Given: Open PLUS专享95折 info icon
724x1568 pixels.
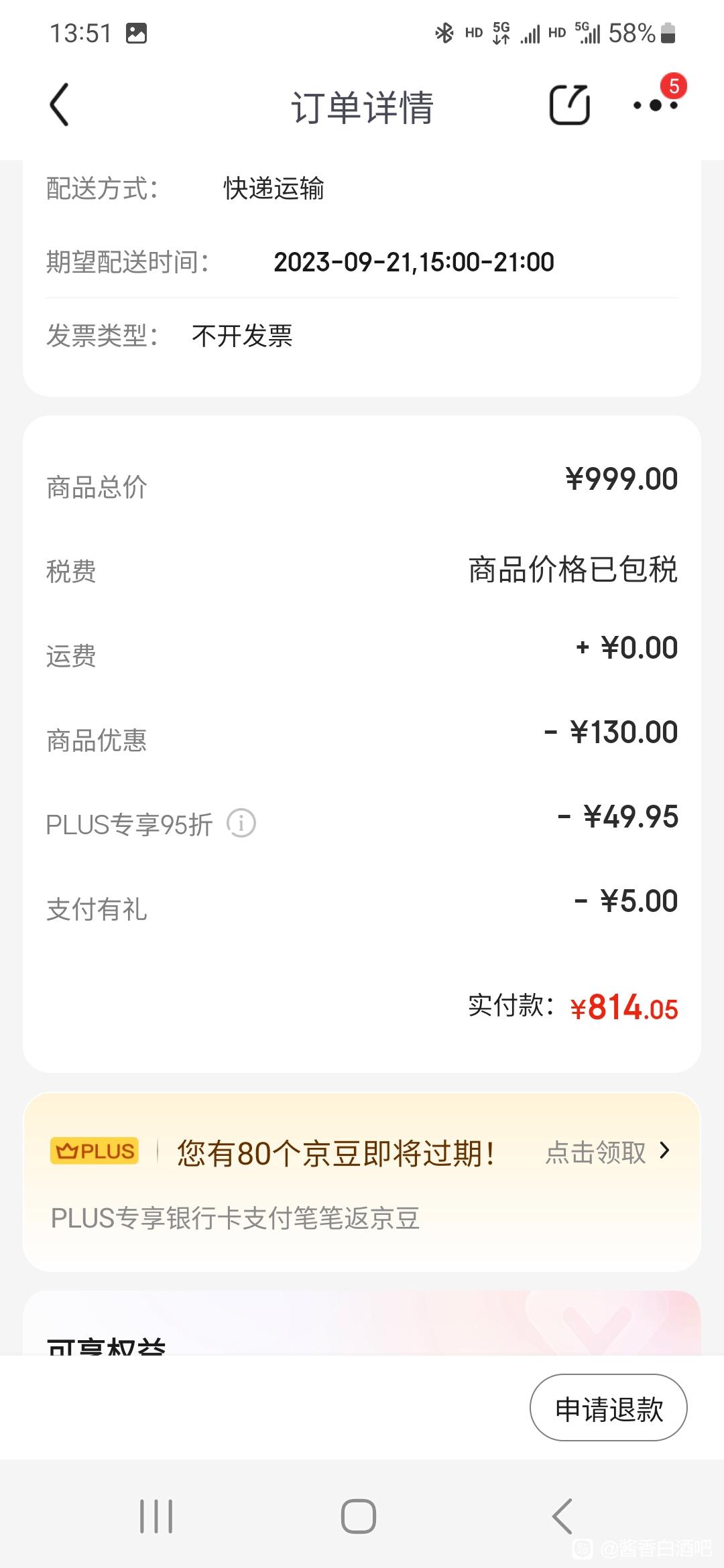Looking at the screenshot, I should (x=241, y=823).
